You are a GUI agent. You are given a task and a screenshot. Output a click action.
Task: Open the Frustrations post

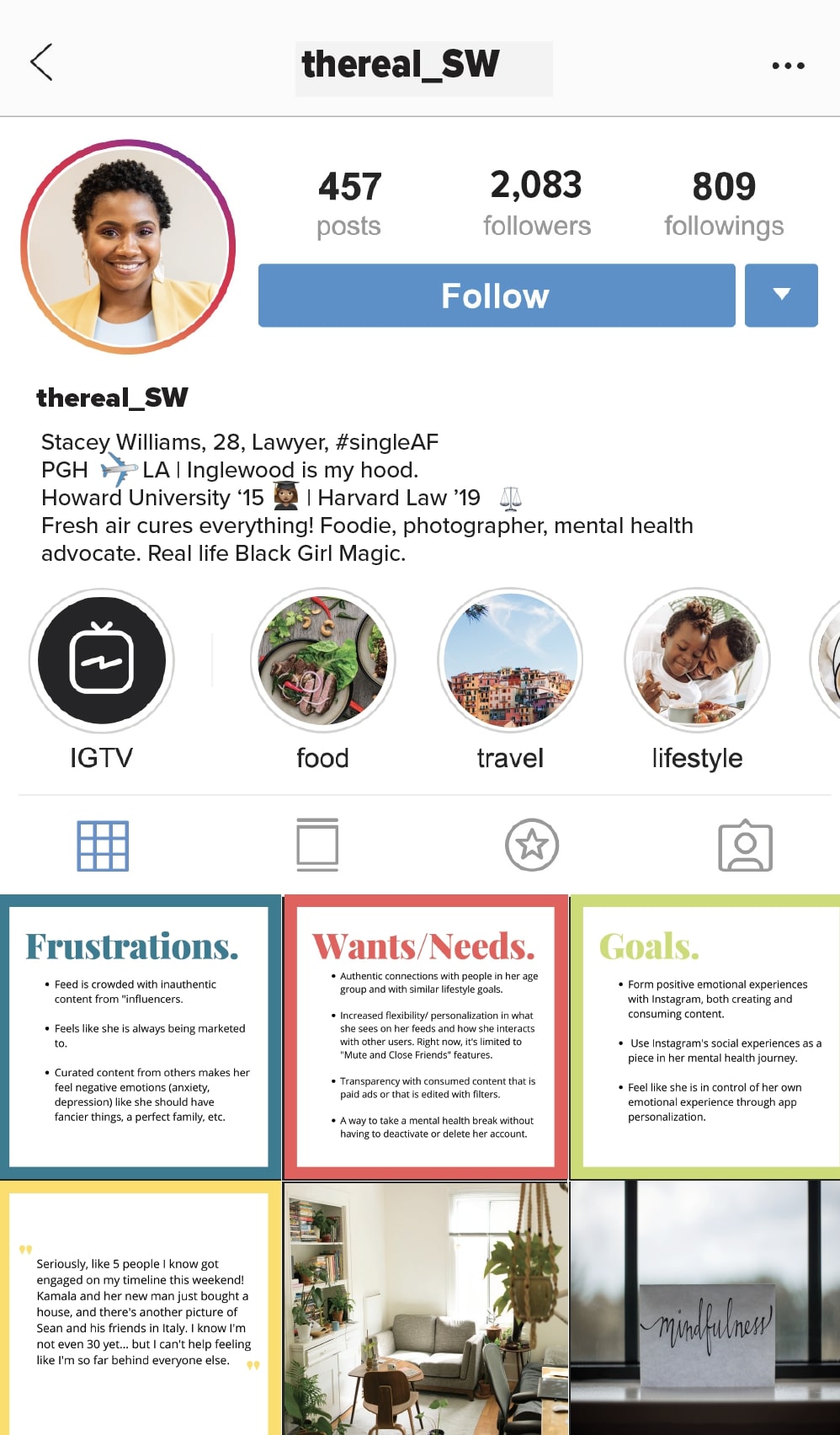pyautogui.click(x=140, y=1037)
